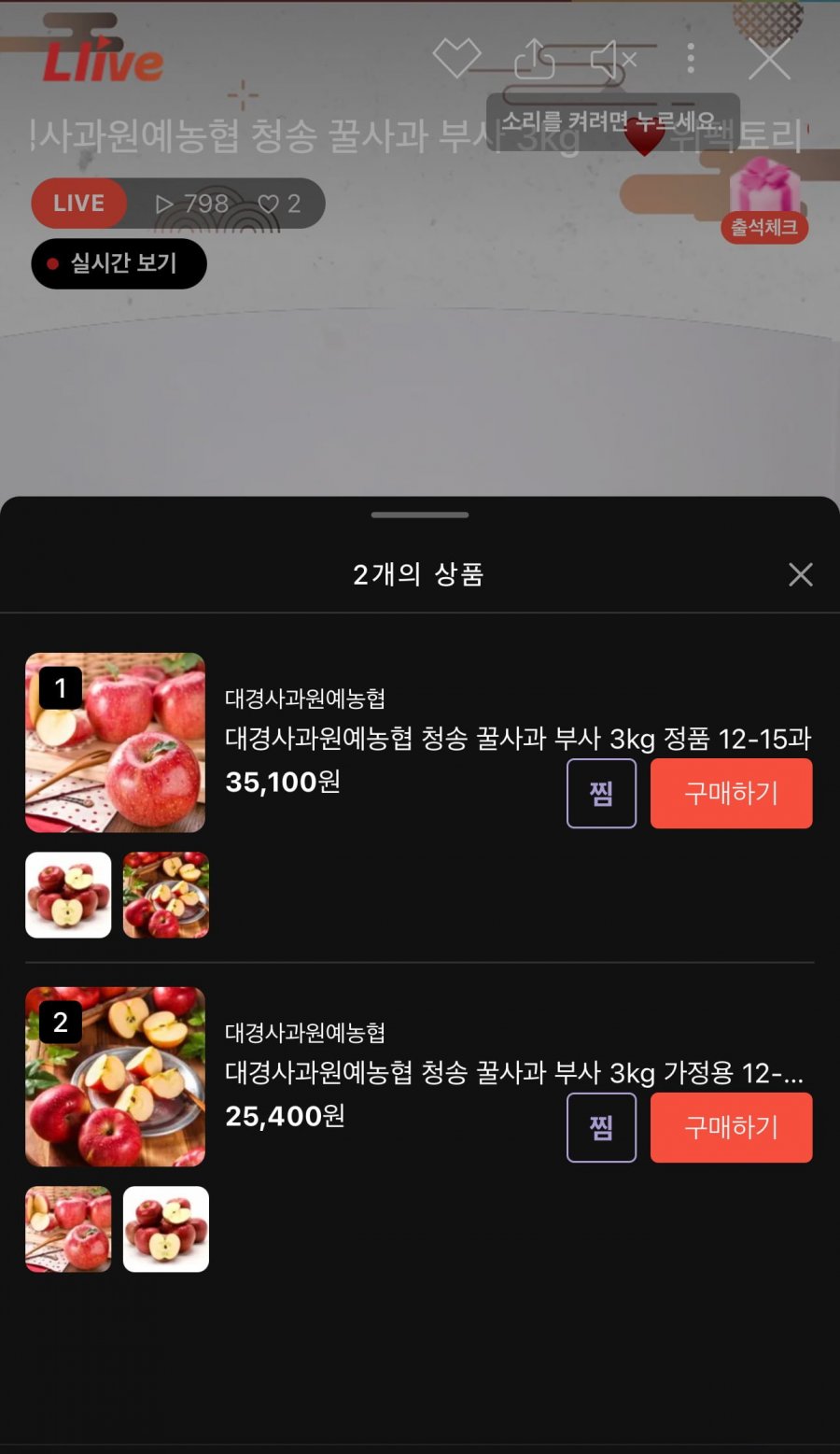Buy the 35,100원 apples with 구매하기

tap(732, 794)
